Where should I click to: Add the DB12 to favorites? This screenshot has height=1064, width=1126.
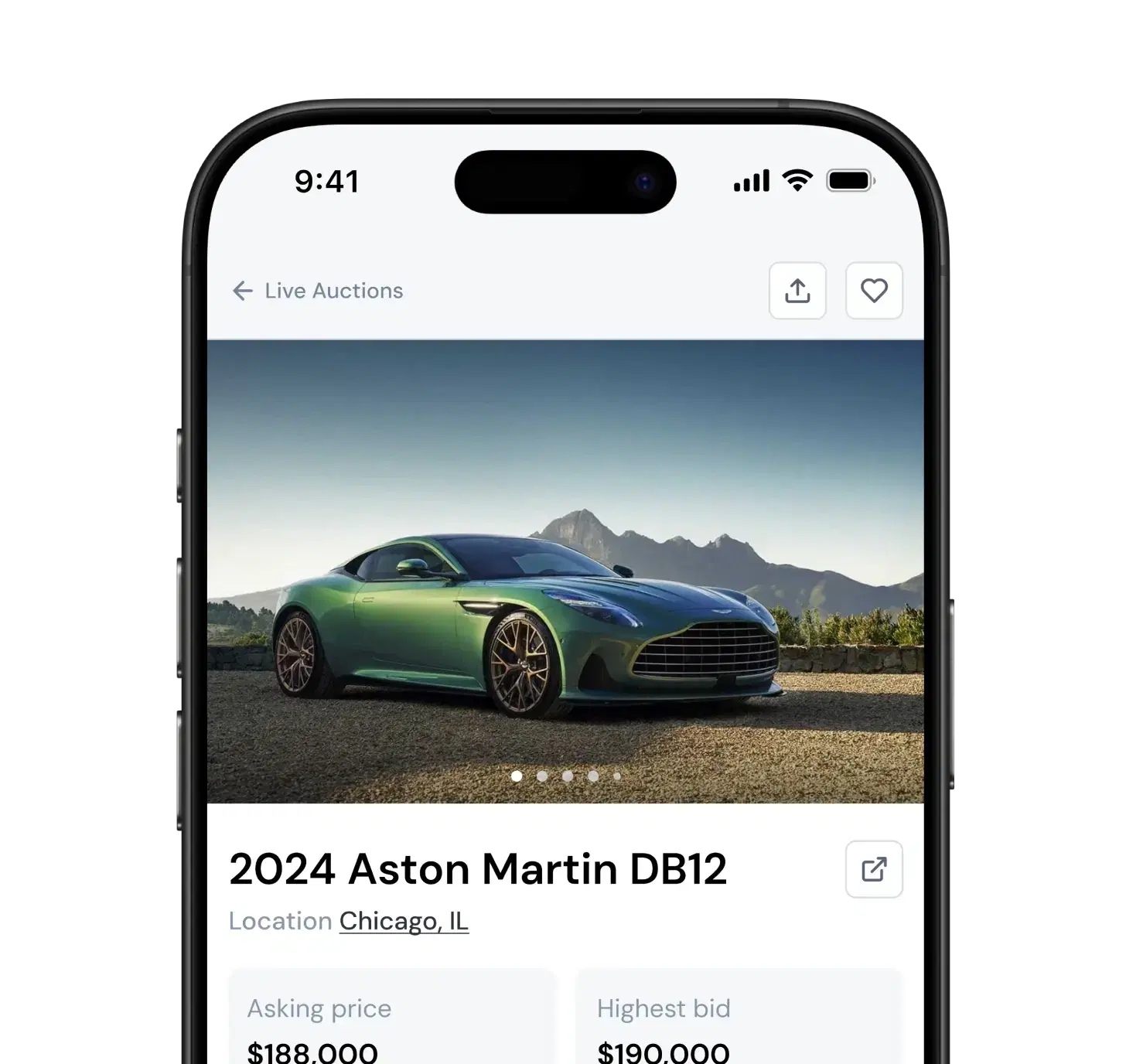tap(874, 291)
